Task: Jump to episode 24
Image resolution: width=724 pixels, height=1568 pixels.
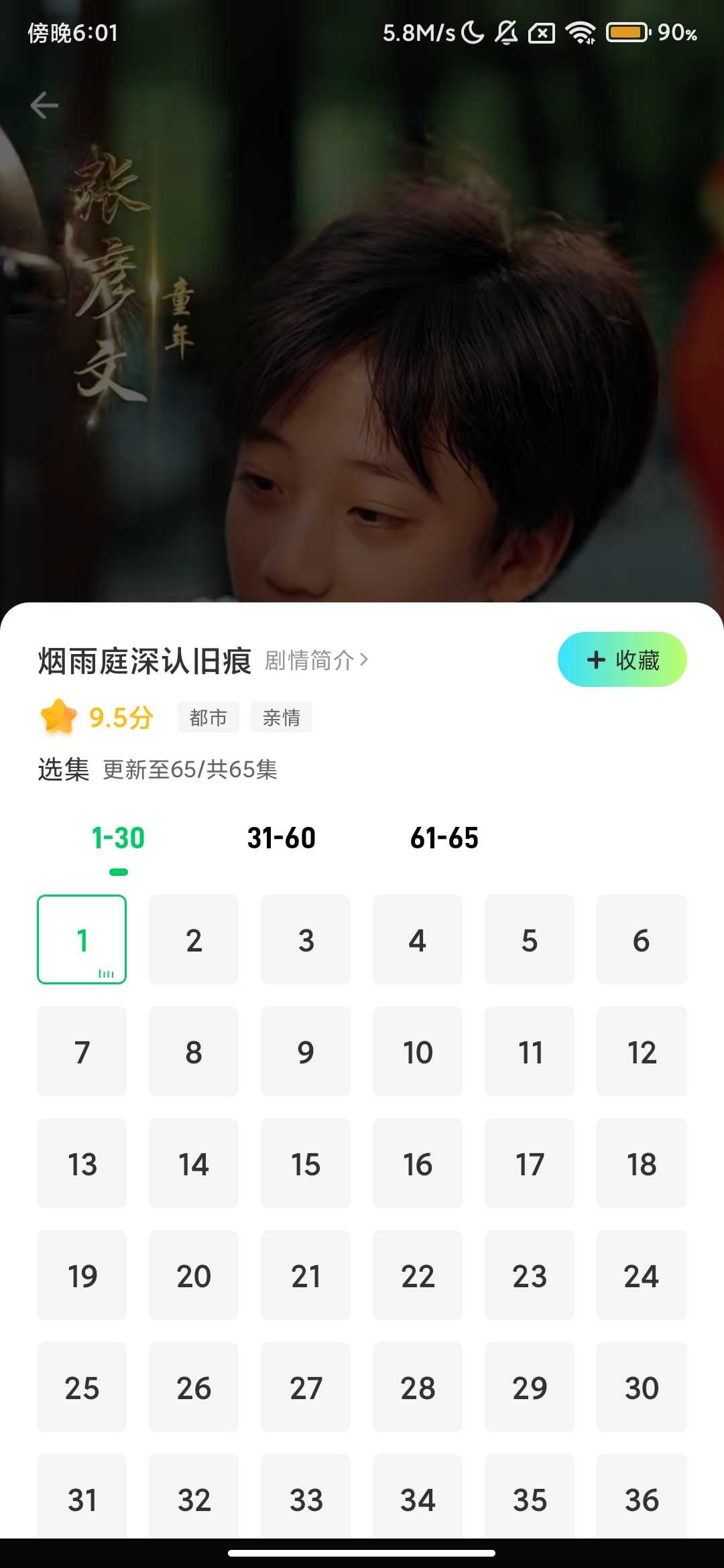Action: (642, 1275)
